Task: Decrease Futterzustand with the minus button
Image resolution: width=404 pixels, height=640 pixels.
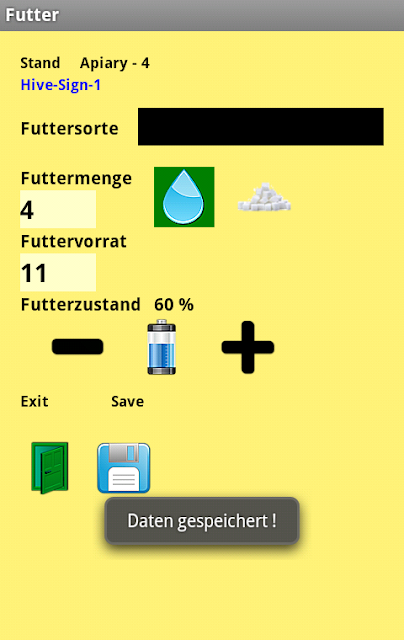Action: tap(78, 347)
